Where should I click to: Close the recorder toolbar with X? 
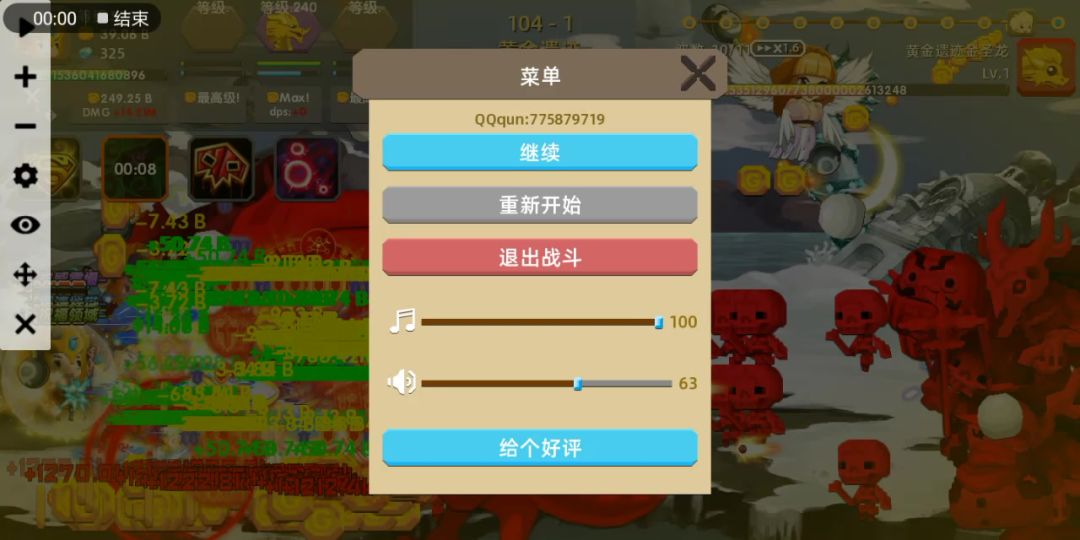click(x=25, y=324)
